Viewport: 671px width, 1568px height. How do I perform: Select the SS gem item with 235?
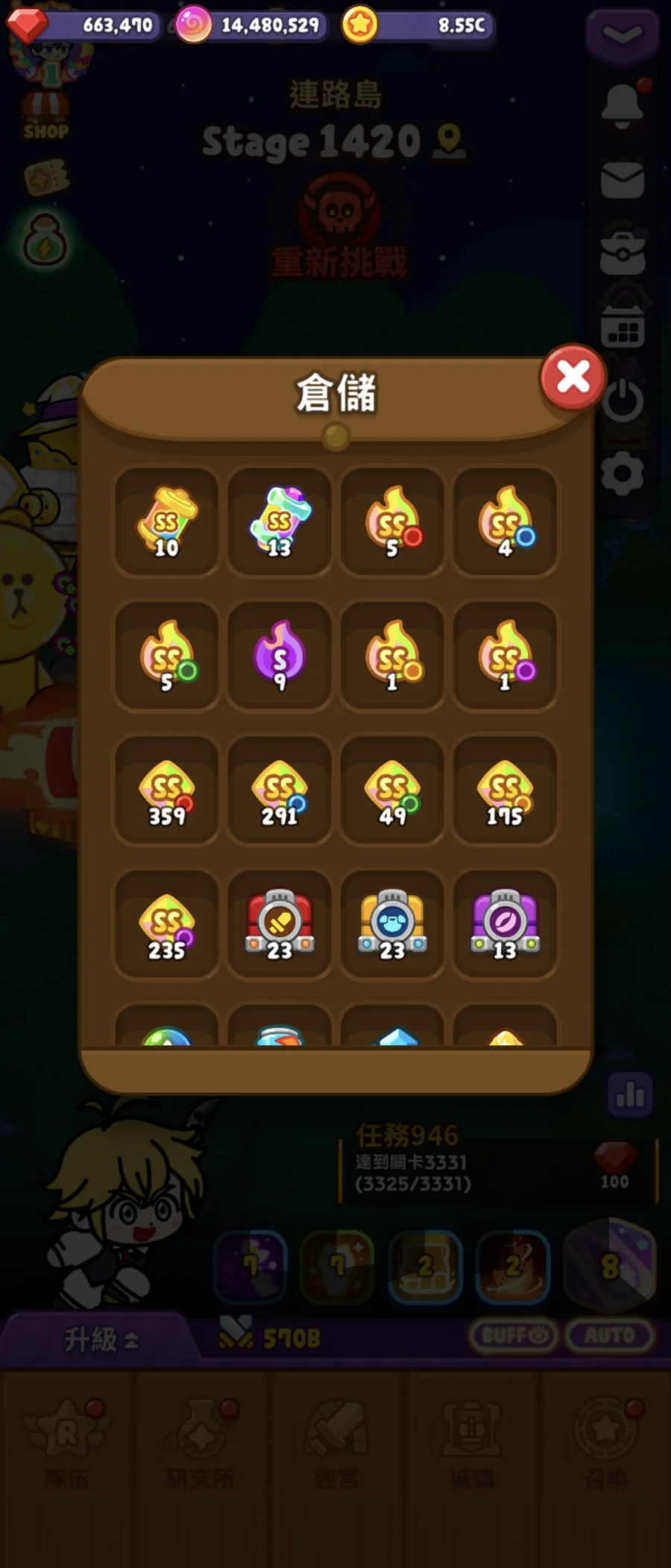(166, 925)
